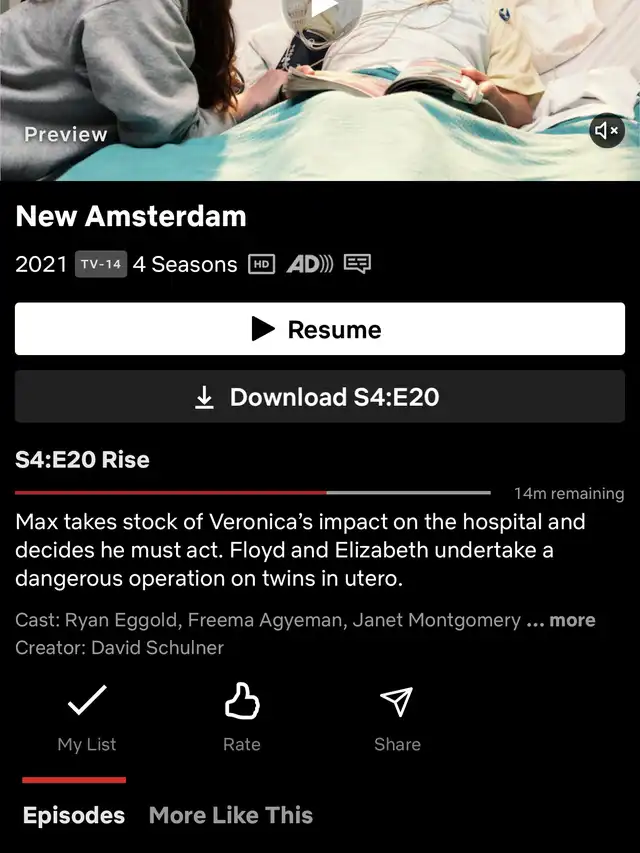640x853 pixels.
Task: Expand cast list with more link
Action: (x=561, y=620)
